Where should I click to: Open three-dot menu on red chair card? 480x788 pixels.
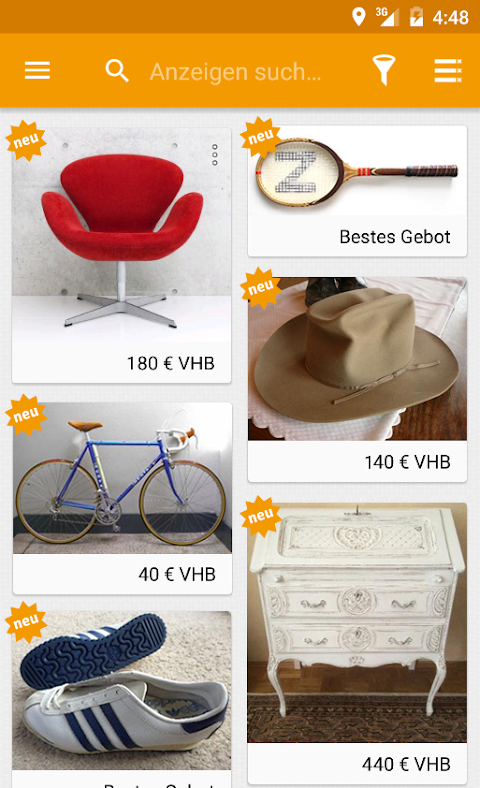tap(215, 155)
